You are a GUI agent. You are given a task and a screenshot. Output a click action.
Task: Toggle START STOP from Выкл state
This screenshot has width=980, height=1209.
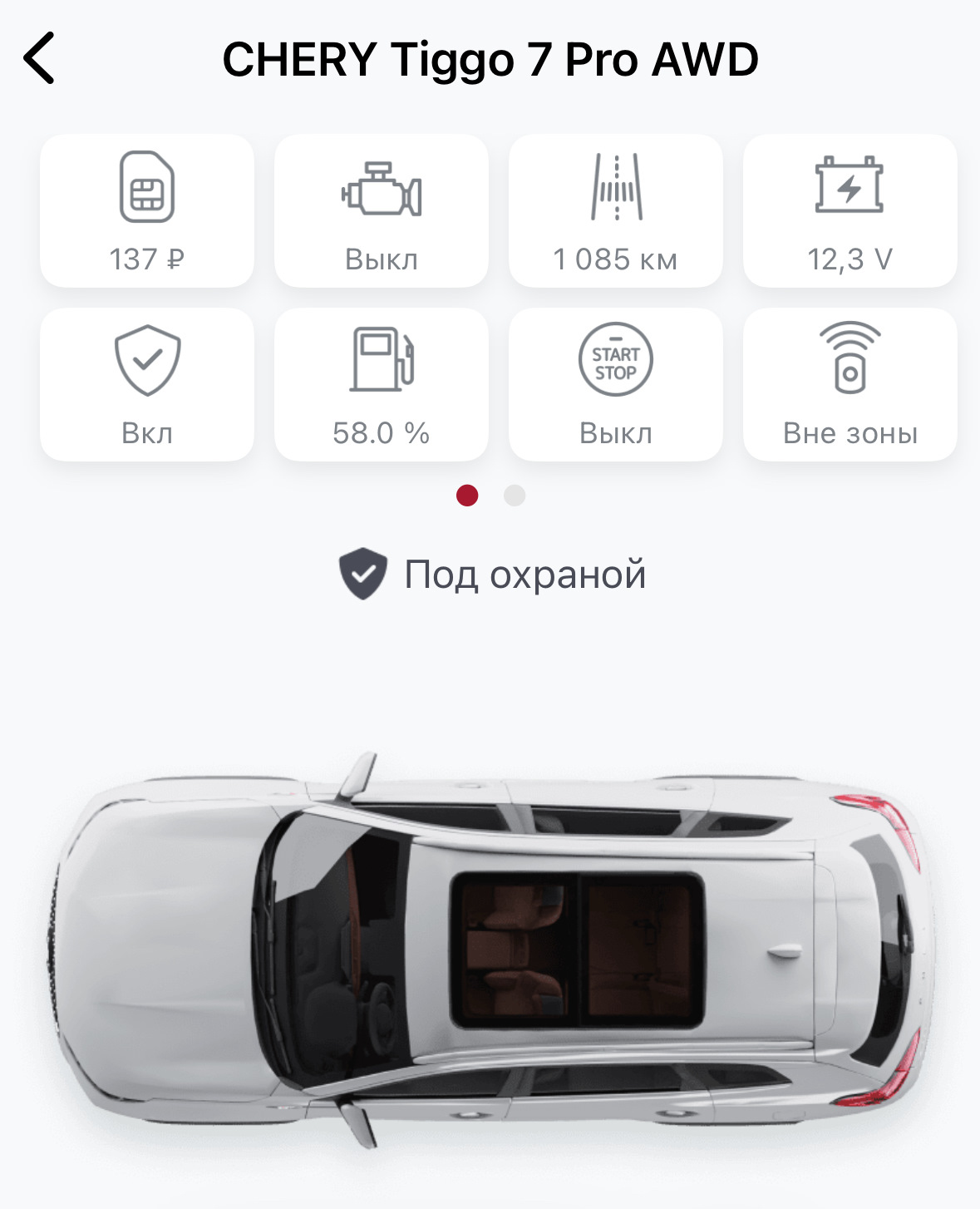tap(615, 432)
